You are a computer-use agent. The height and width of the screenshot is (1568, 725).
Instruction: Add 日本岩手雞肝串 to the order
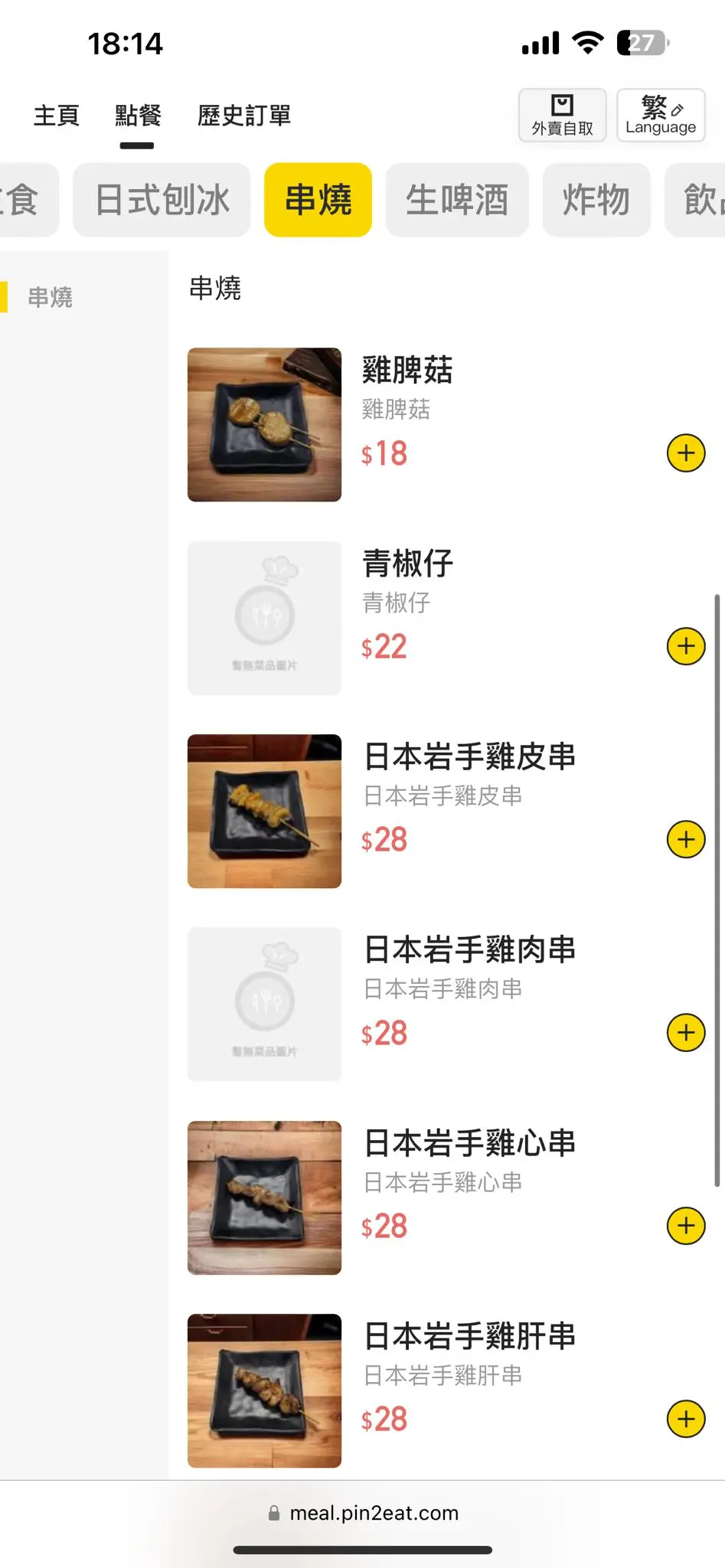(685, 1419)
